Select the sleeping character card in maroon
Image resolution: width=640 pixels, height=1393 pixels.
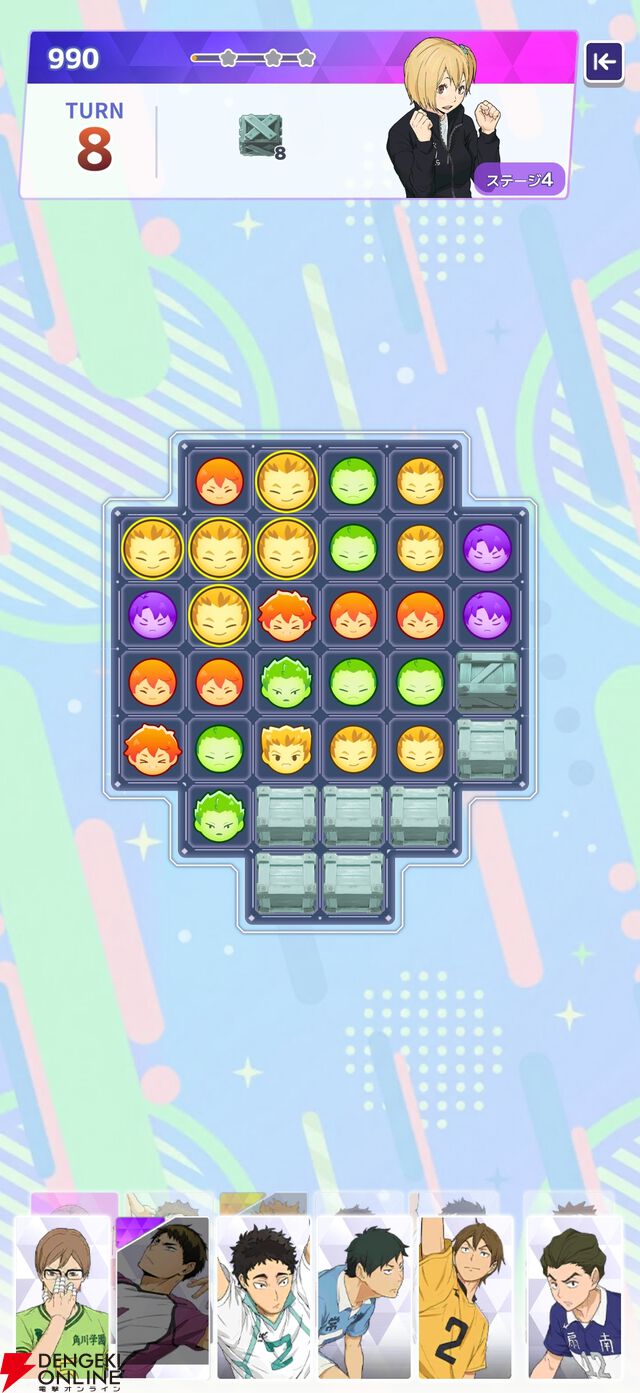163,1297
